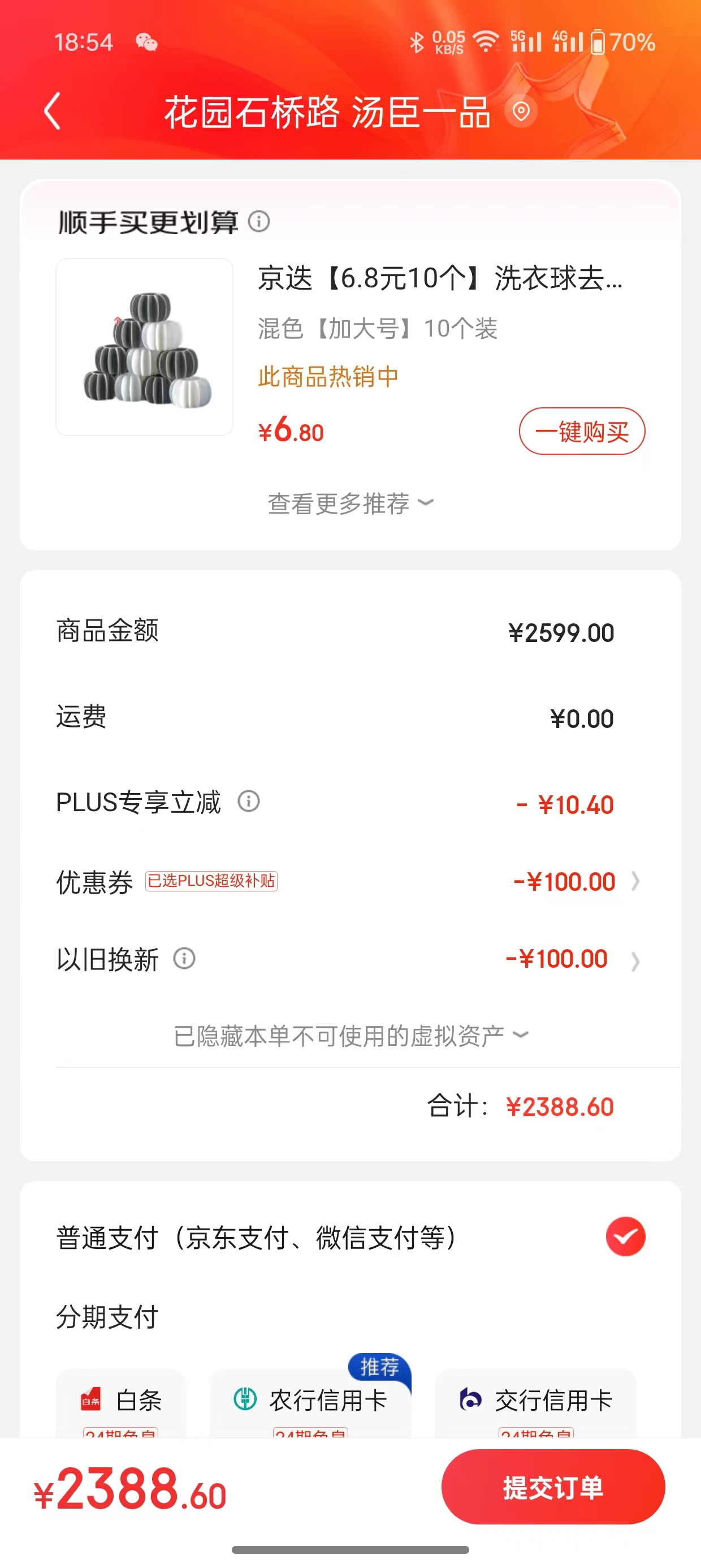This screenshot has width=701, height=1568.
Task: Tap the back arrow to leave checkout
Action: 51,111
